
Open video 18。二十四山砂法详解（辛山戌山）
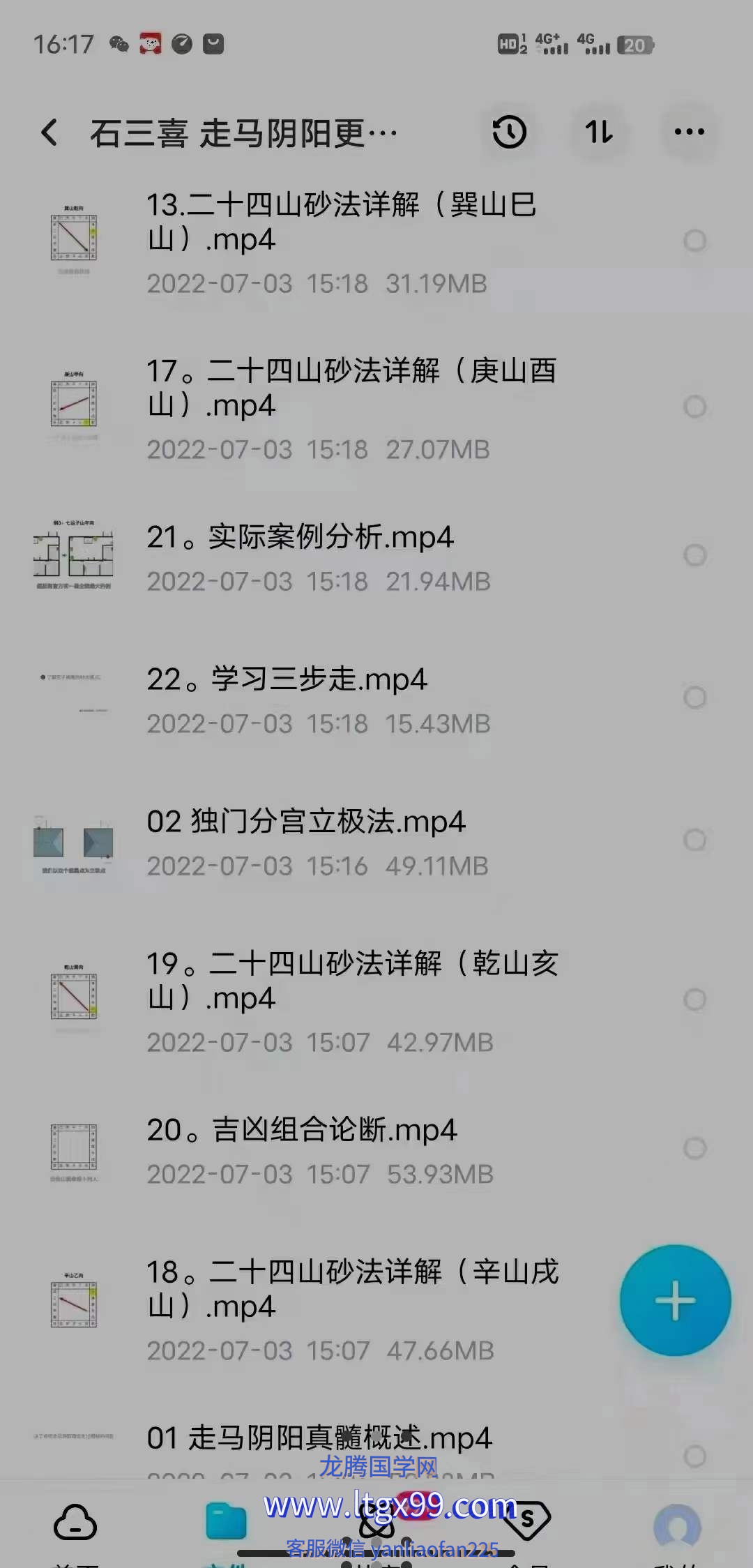(x=352, y=1289)
